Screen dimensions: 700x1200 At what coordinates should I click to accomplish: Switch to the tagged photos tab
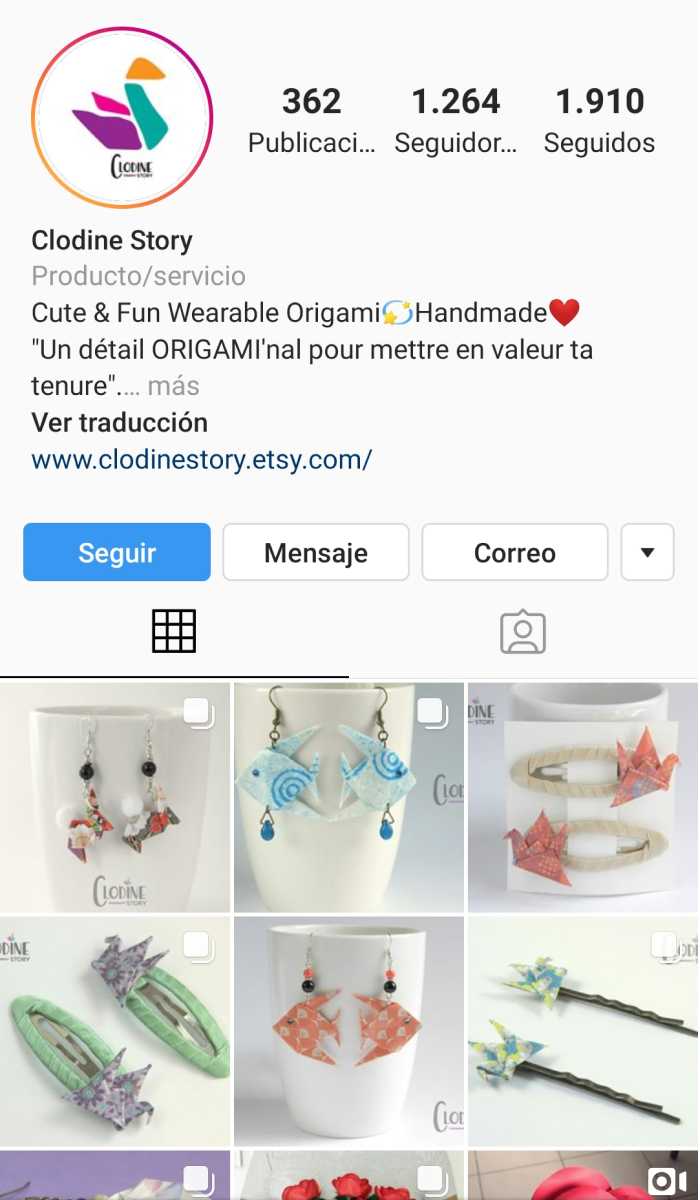coord(522,632)
